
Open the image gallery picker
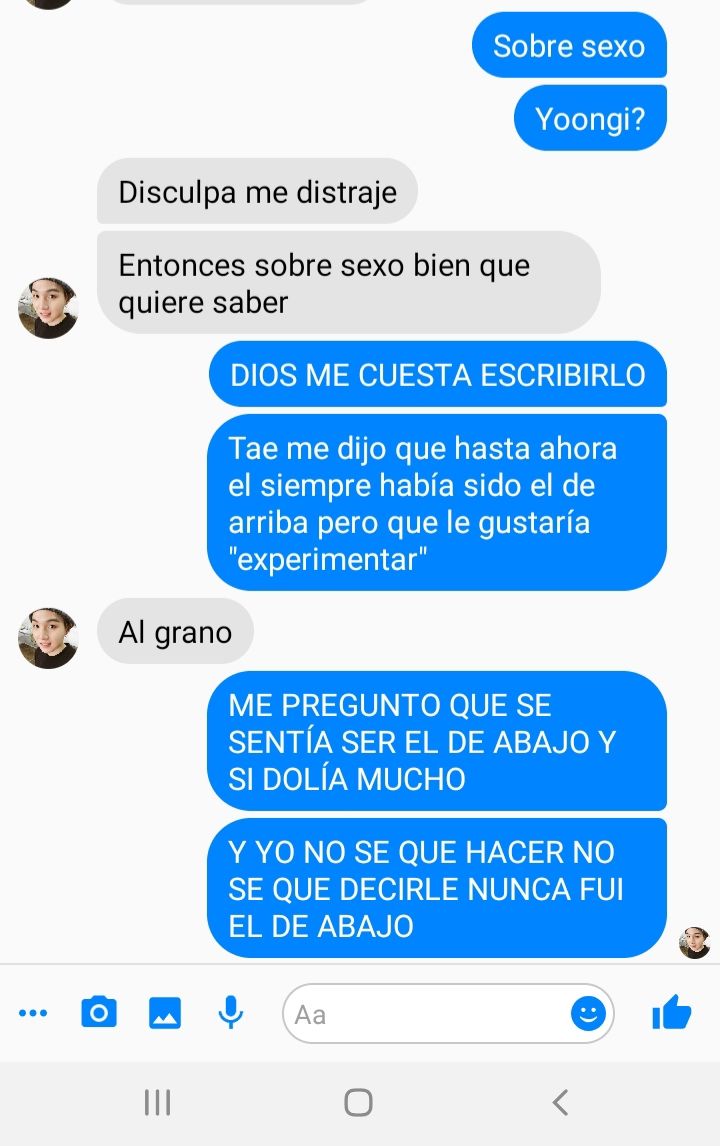click(x=165, y=1014)
